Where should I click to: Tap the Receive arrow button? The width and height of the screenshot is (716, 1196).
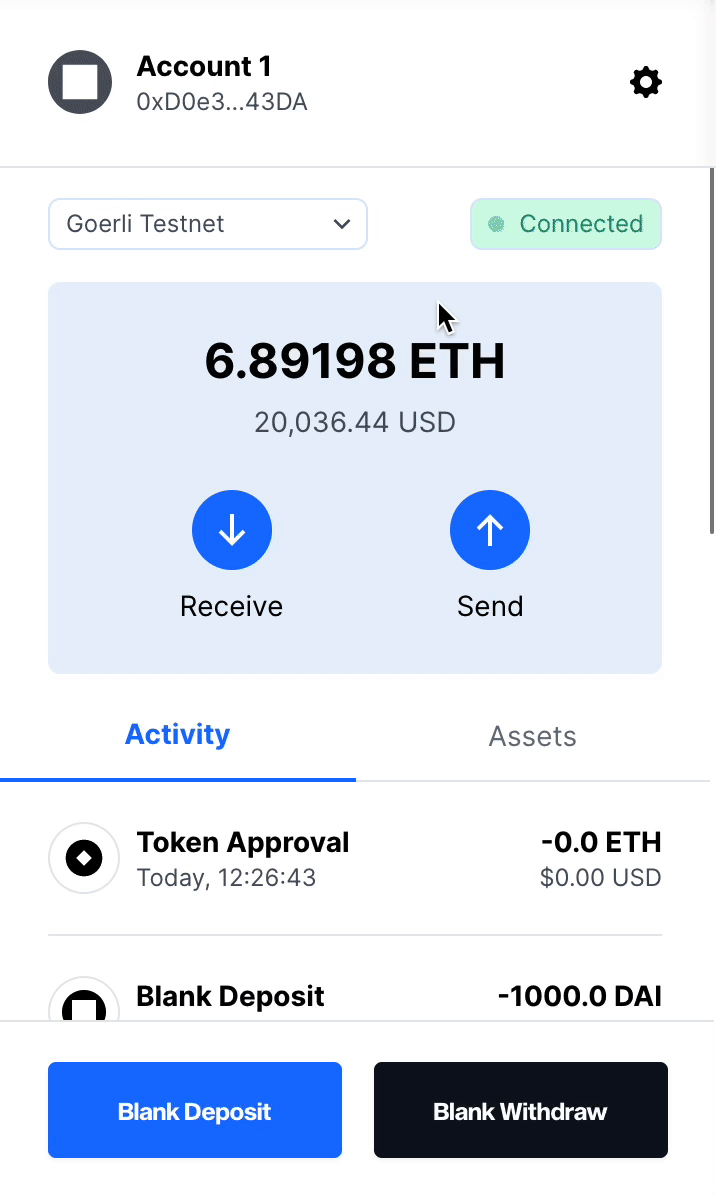232,530
